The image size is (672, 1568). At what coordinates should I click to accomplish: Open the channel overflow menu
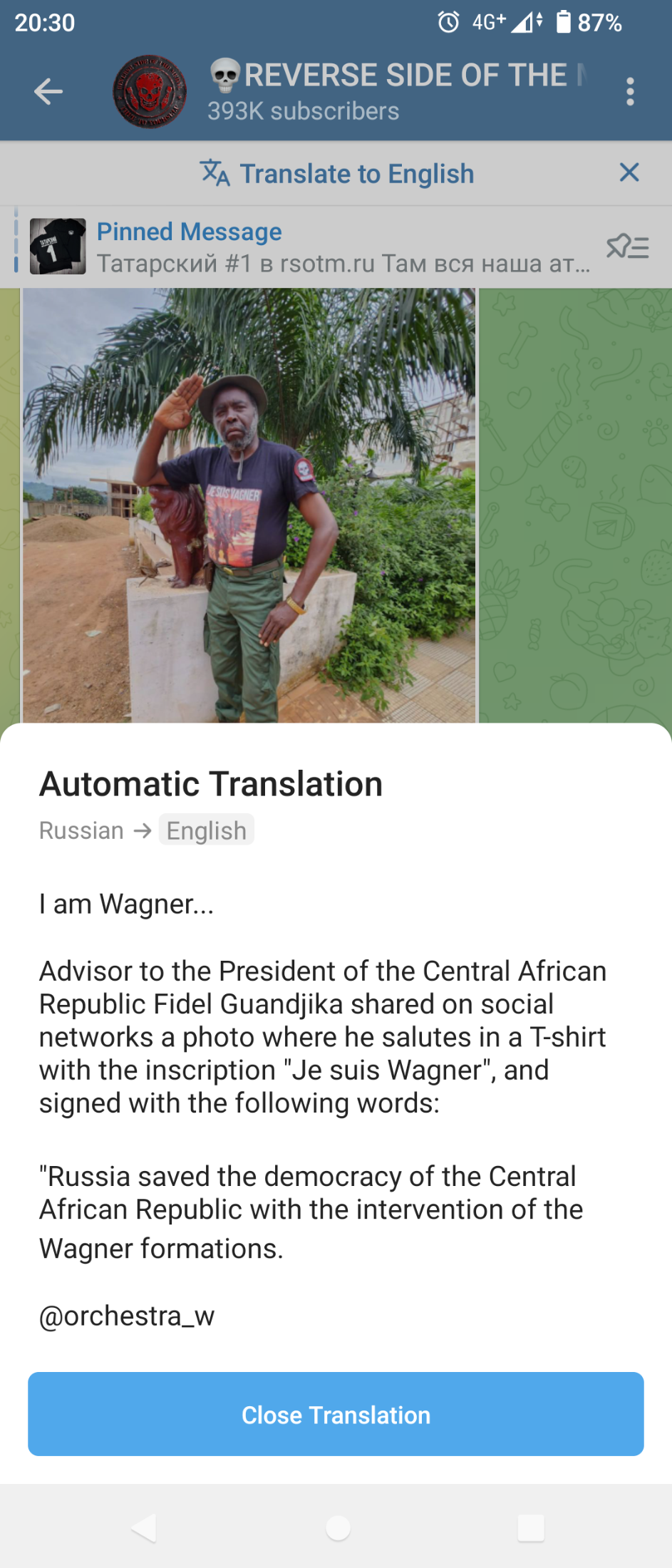(629, 92)
